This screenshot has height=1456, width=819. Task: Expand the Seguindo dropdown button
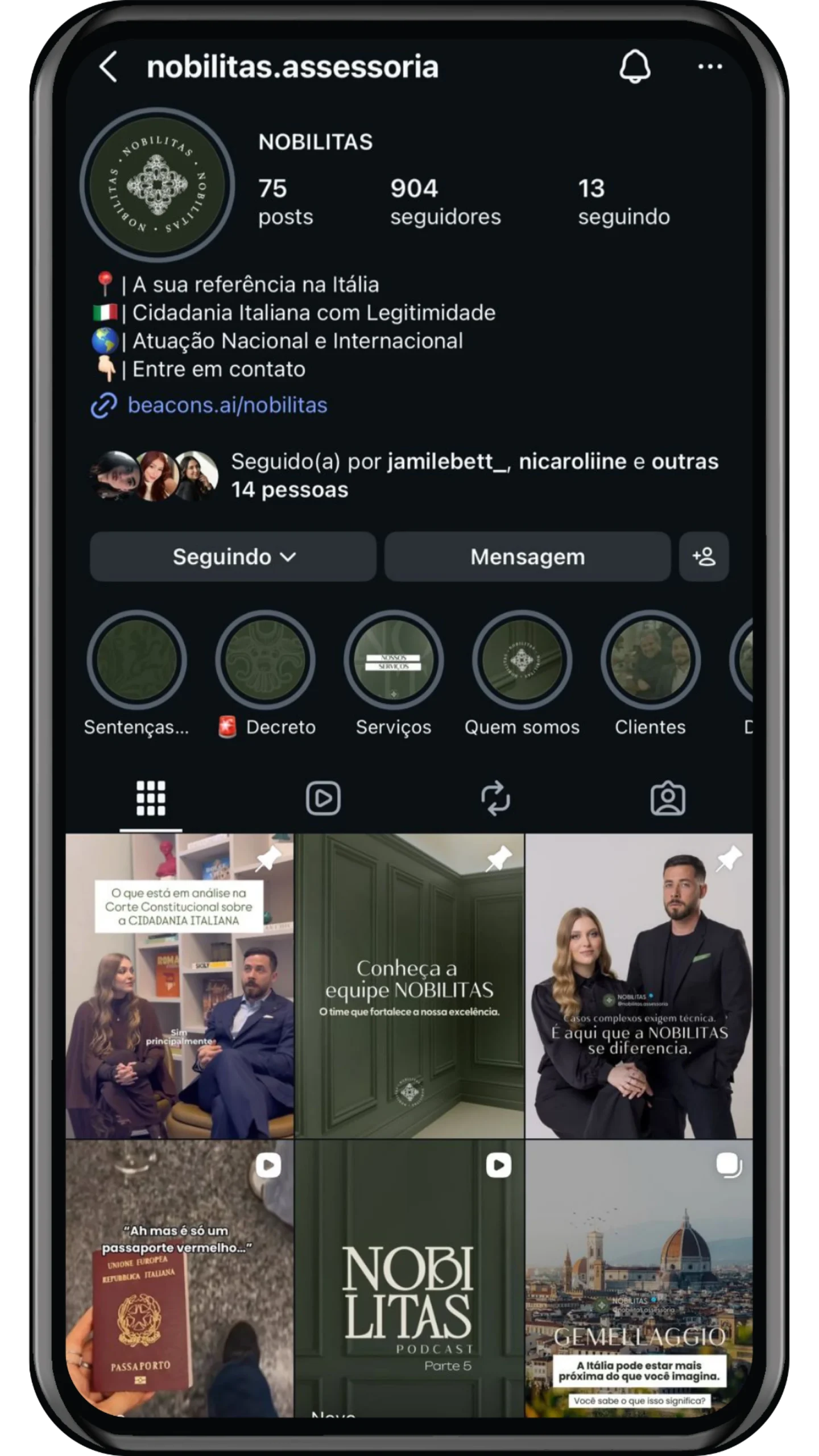pos(233,557)
